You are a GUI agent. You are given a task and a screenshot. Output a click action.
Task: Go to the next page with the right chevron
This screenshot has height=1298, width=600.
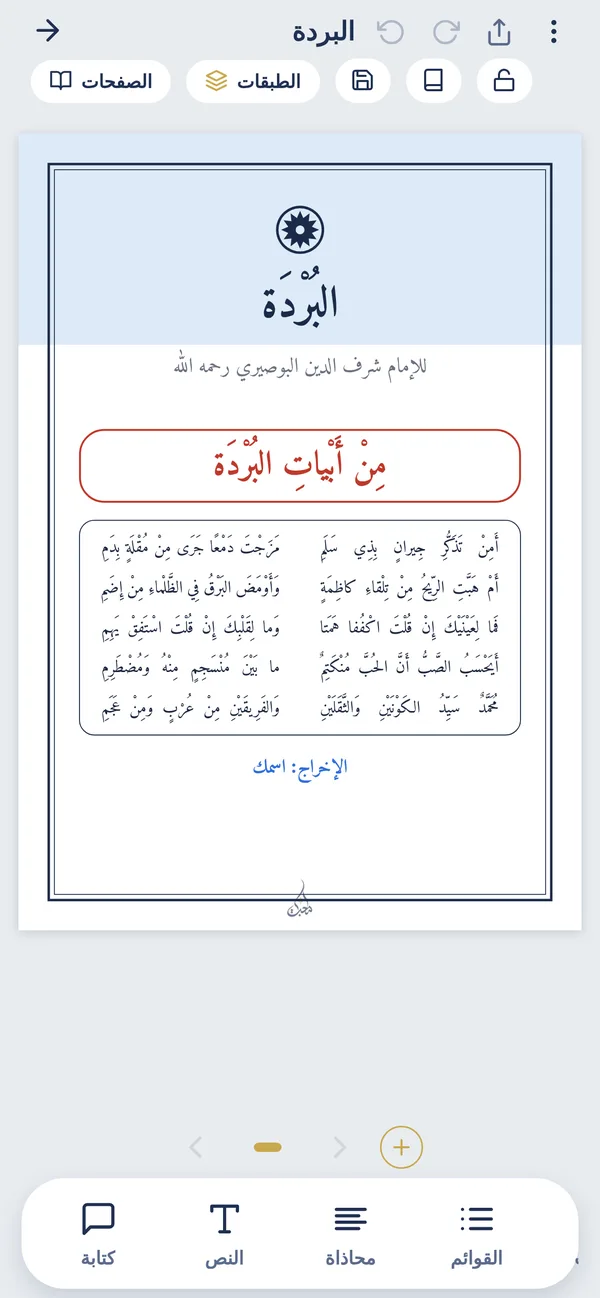(339, 1147)
